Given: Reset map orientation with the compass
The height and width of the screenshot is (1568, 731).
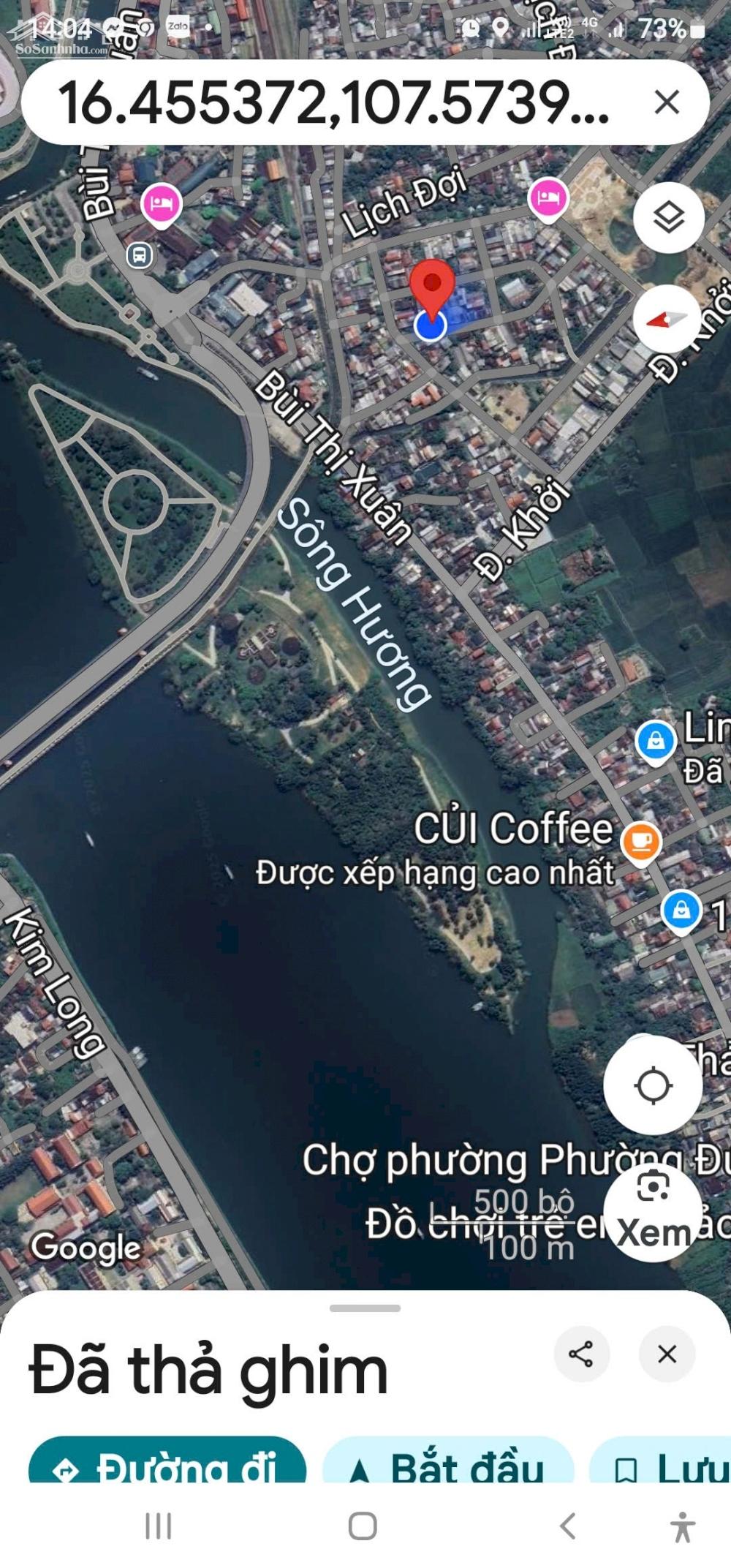Looking at the screenshot, I should pos(667,320).
